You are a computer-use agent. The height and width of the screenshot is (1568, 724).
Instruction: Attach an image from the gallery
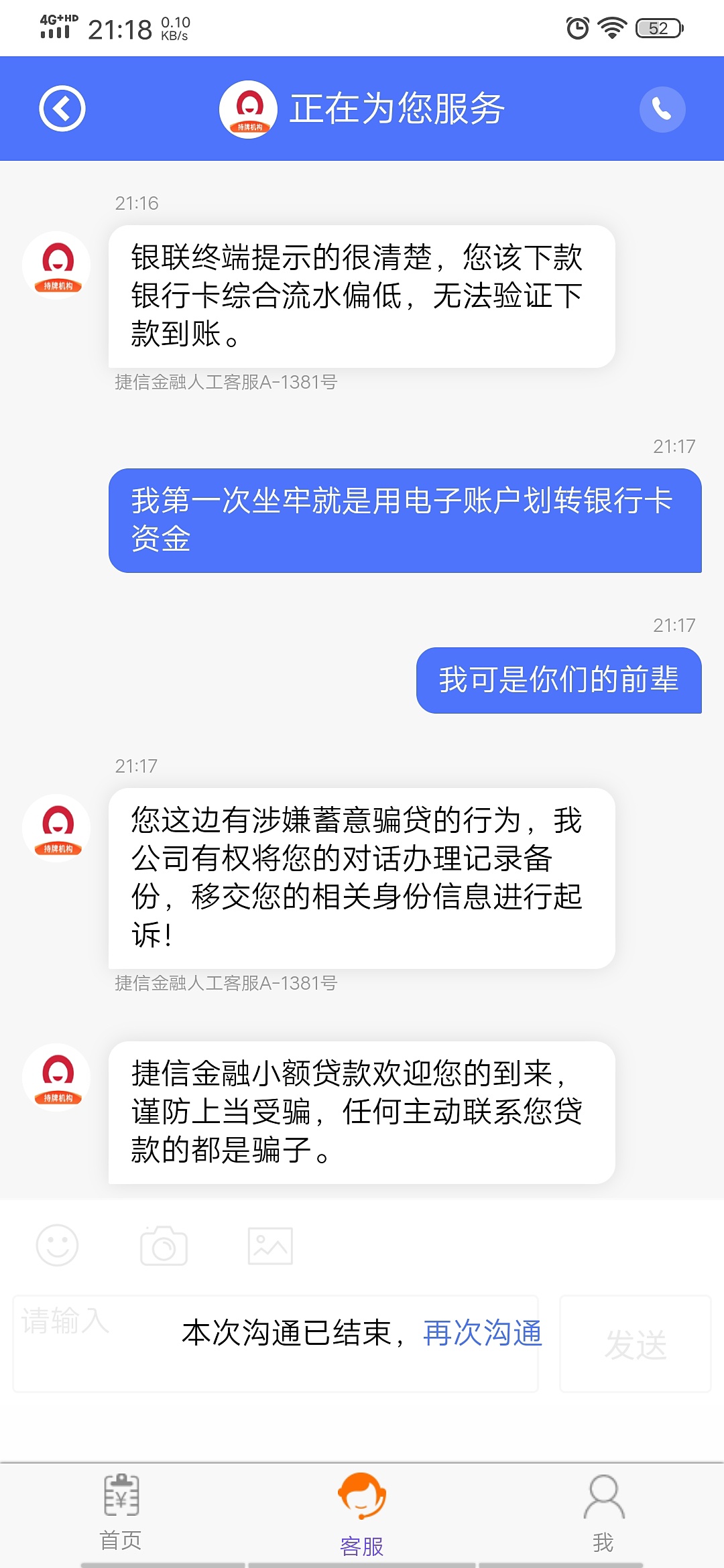pos(270,1246)
